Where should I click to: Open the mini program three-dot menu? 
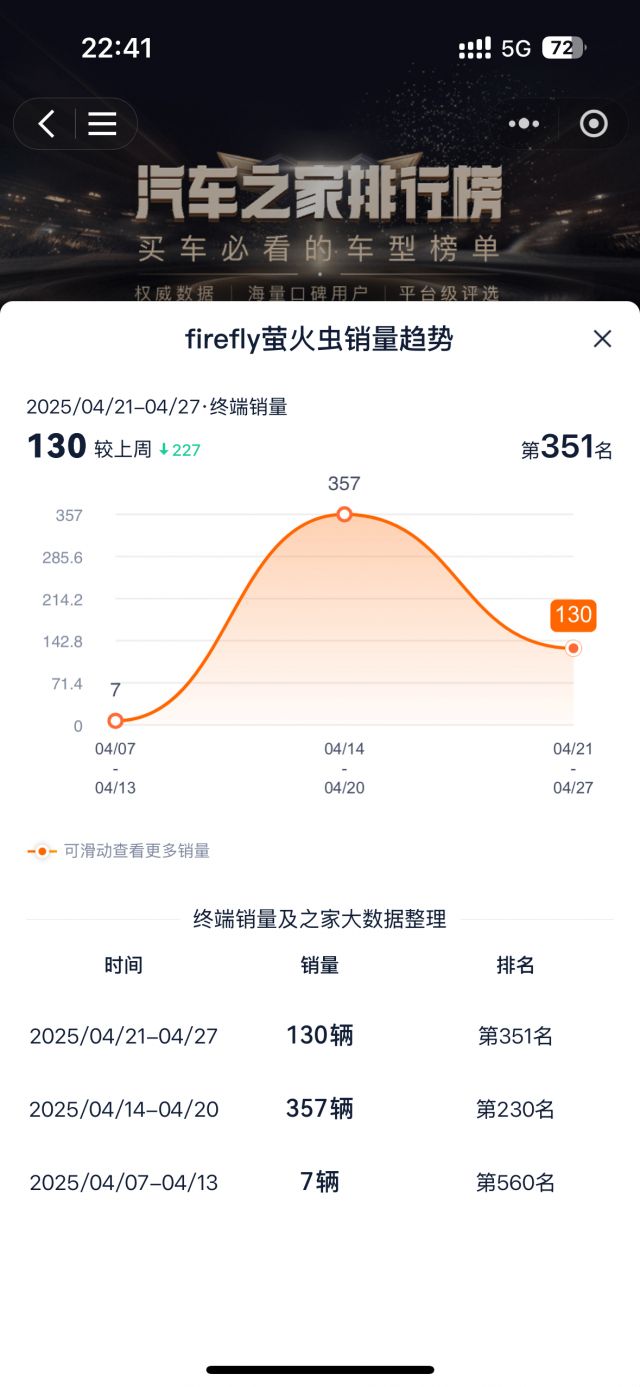point(524,124)
